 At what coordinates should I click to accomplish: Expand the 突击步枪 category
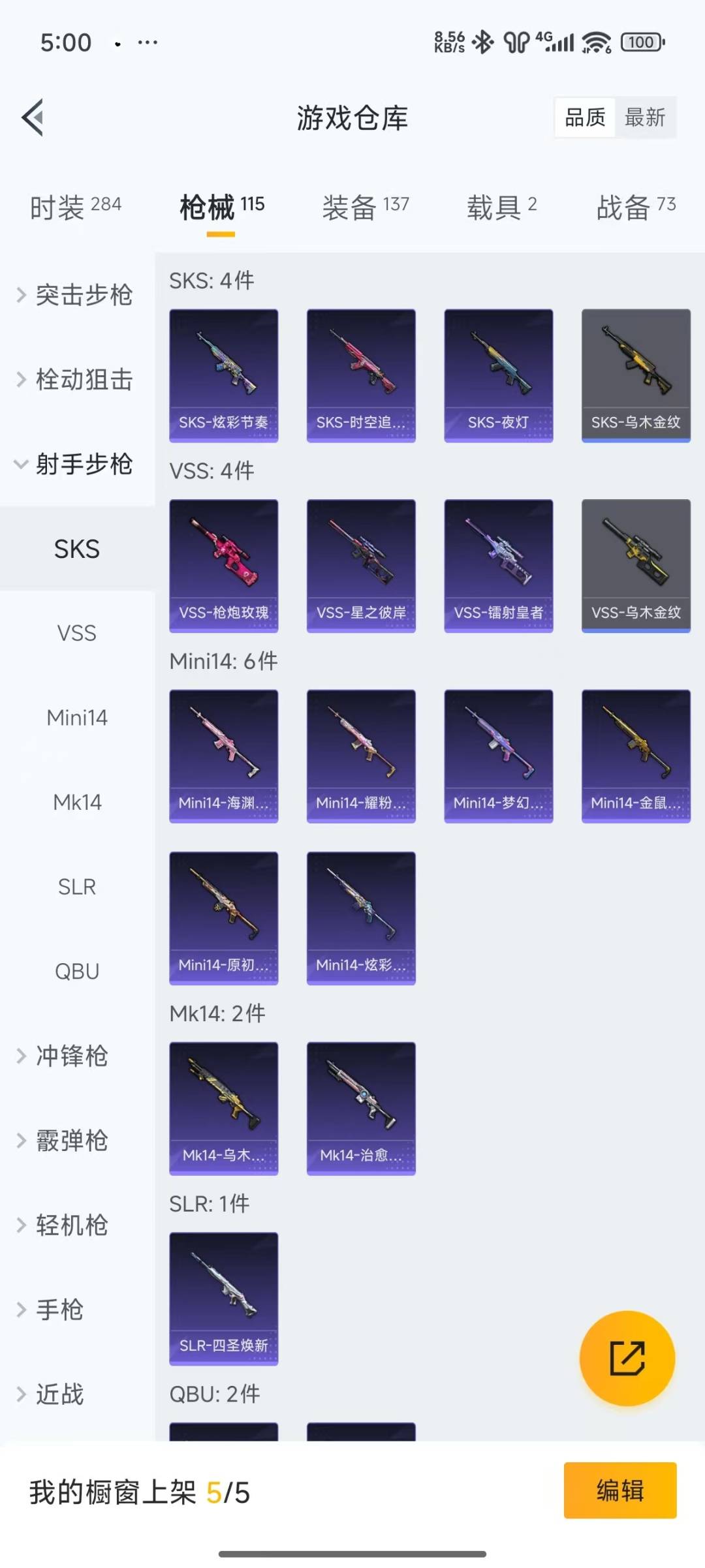coord(77,295)
